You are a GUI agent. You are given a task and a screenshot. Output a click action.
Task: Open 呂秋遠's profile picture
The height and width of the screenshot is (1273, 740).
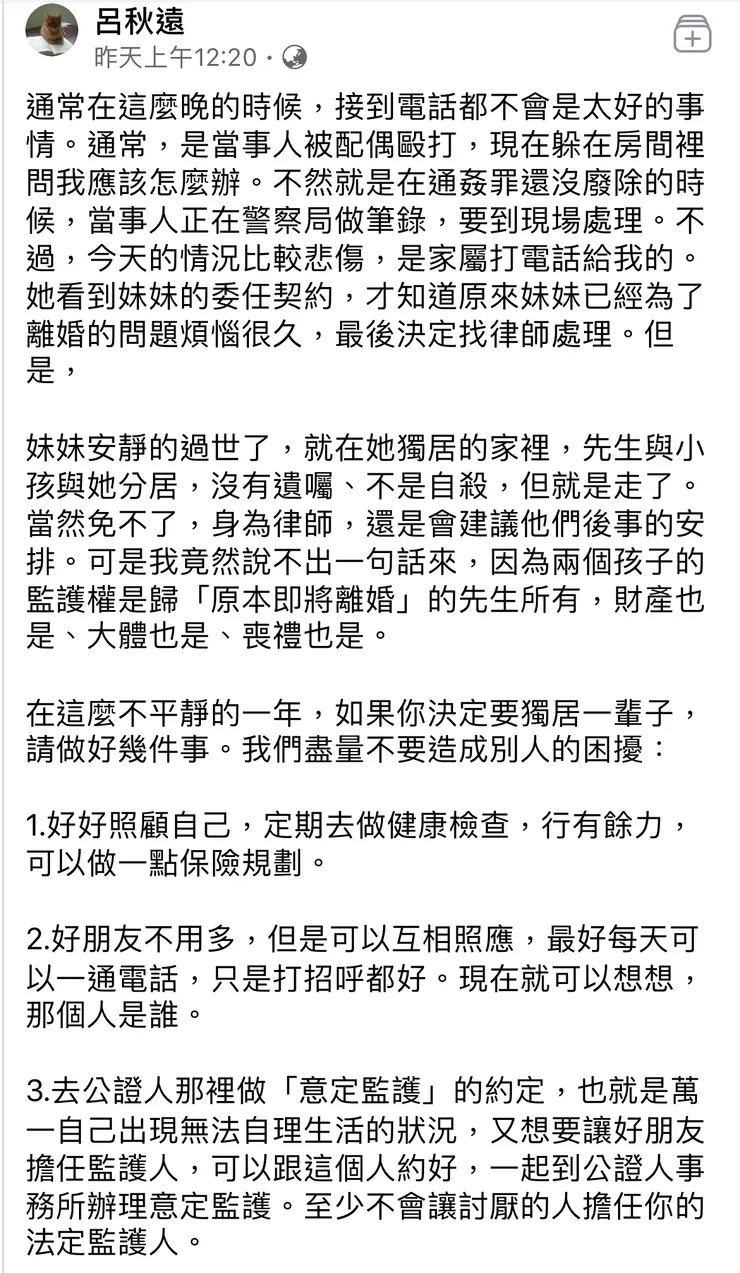click(x=51, y=30)
